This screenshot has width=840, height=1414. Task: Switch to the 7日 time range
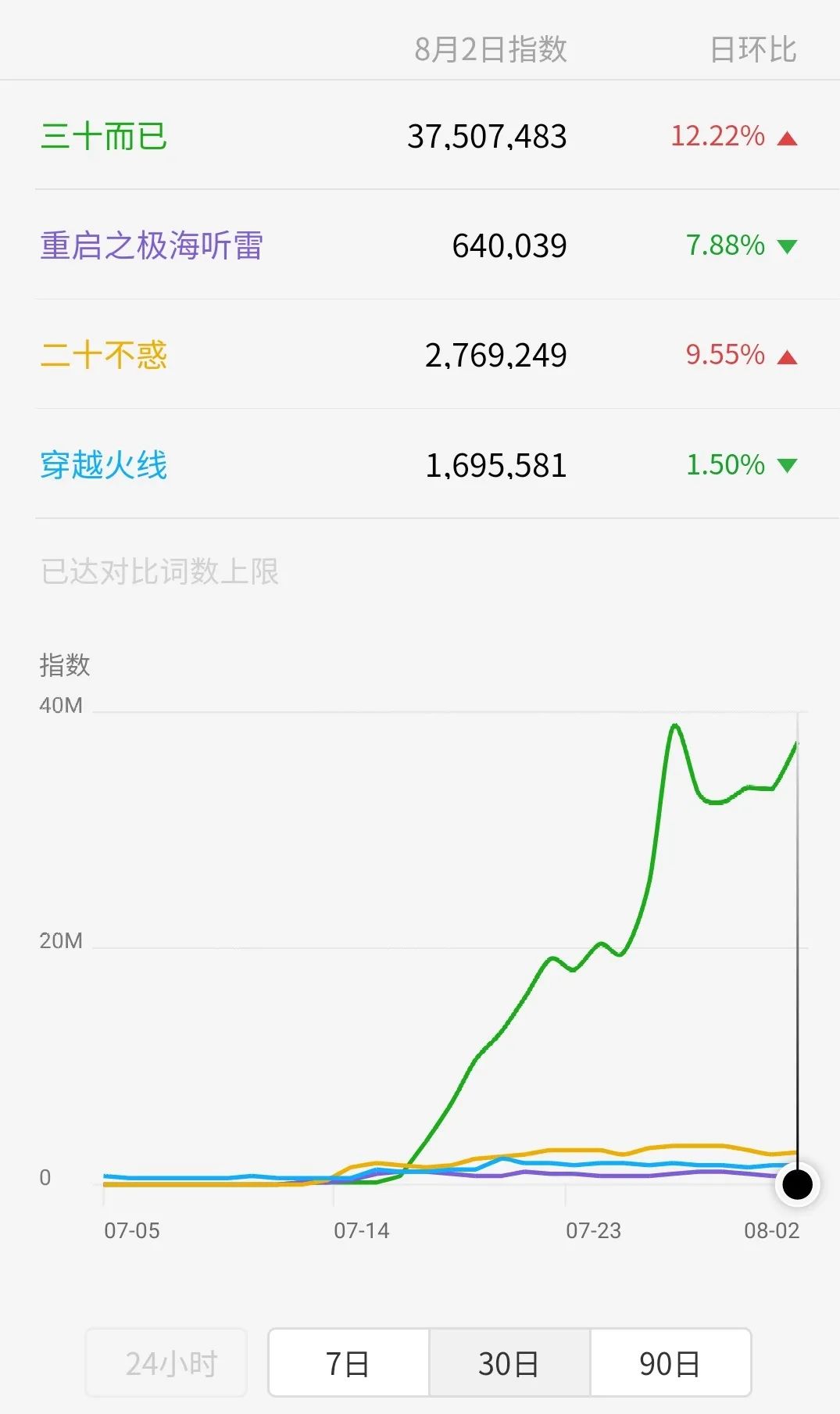pyautogui.click(x=349, y=1363)
